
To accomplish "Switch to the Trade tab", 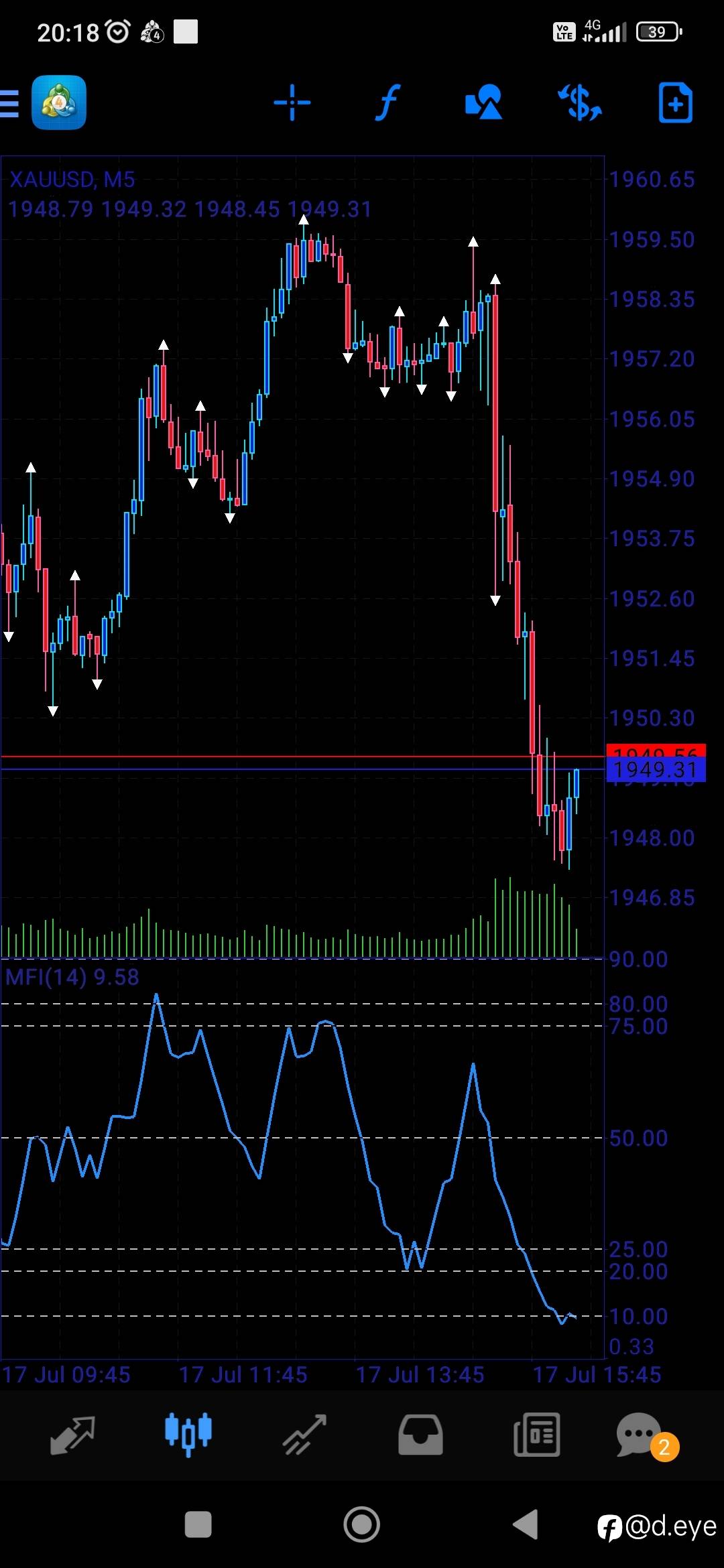I will pos(304,1435).
